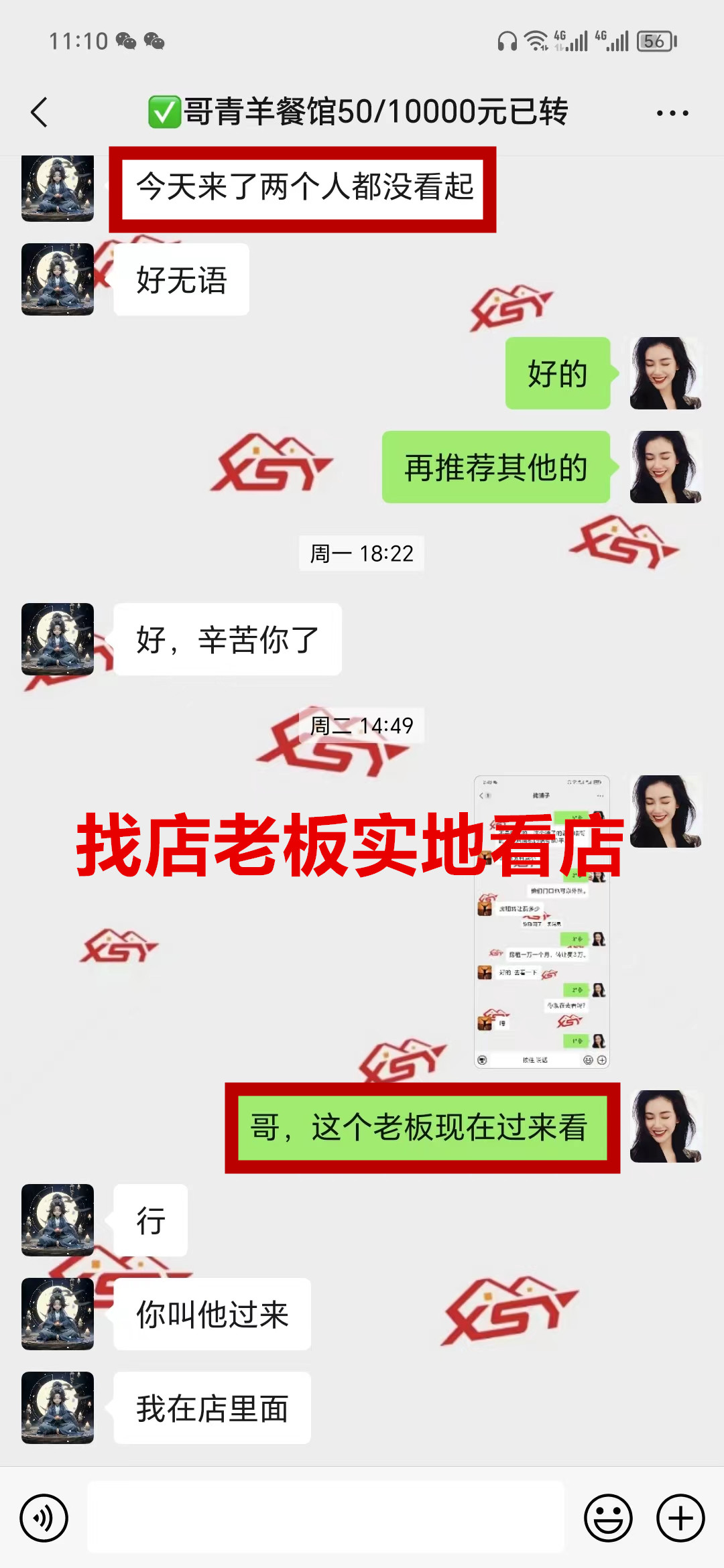724x1568 pixels.
Task: View the profile avatar beside '你叫他过来'
Action: tap(58, 1313)
